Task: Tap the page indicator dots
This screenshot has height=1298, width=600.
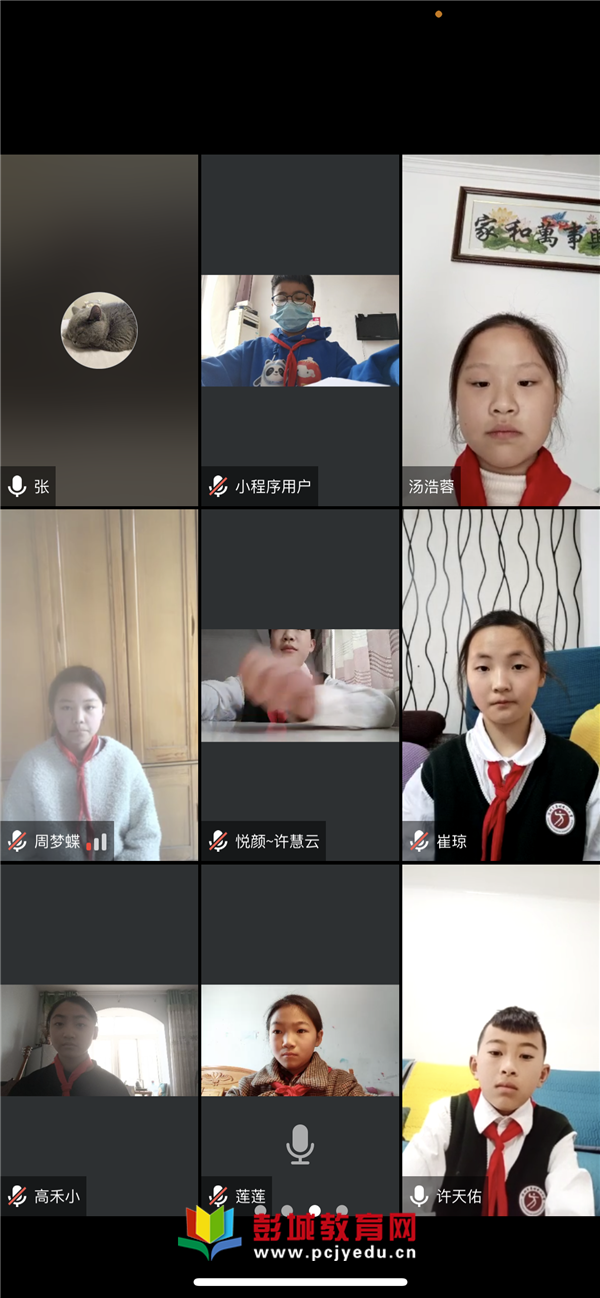Action: click(300, 1210)
